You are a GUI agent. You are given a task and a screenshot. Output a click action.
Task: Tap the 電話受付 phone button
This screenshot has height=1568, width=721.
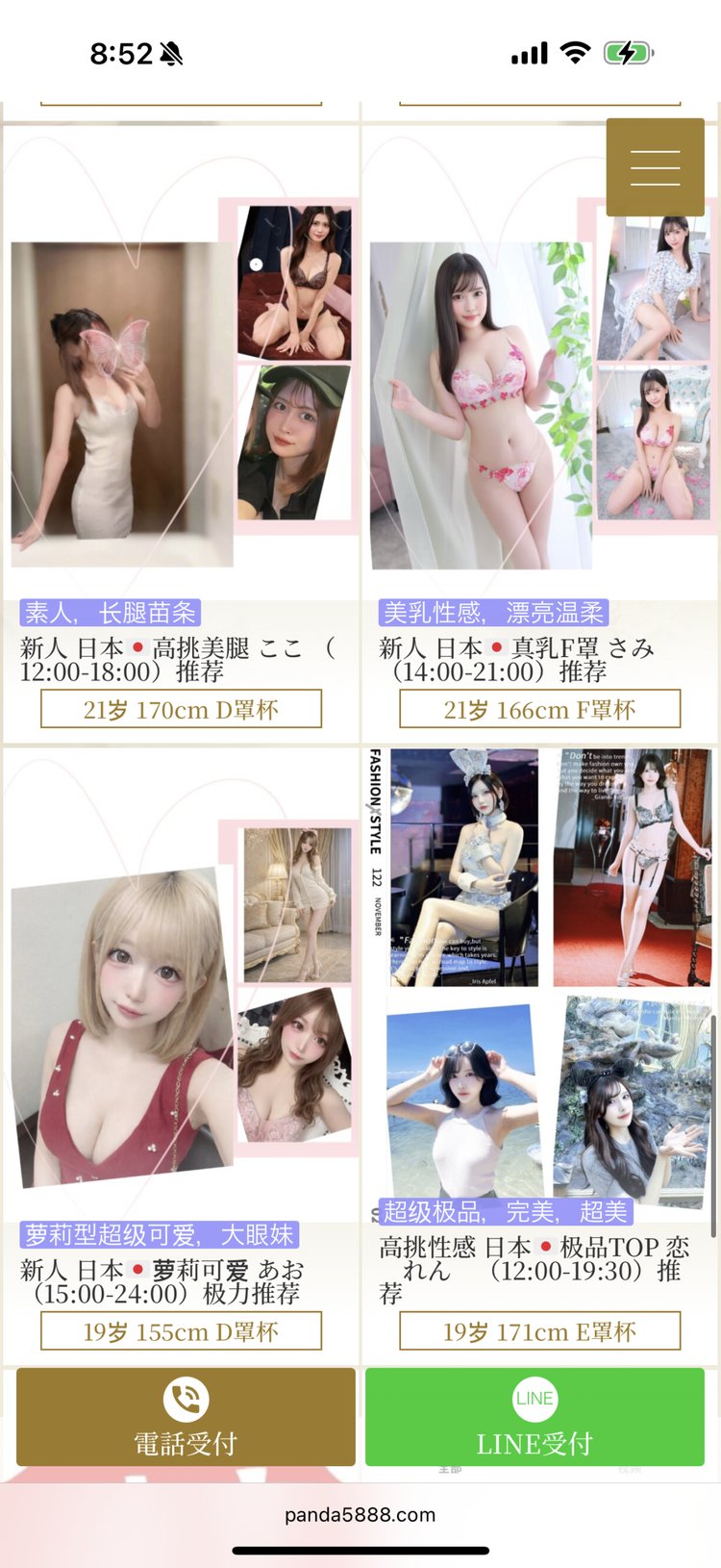[186, 1417]
